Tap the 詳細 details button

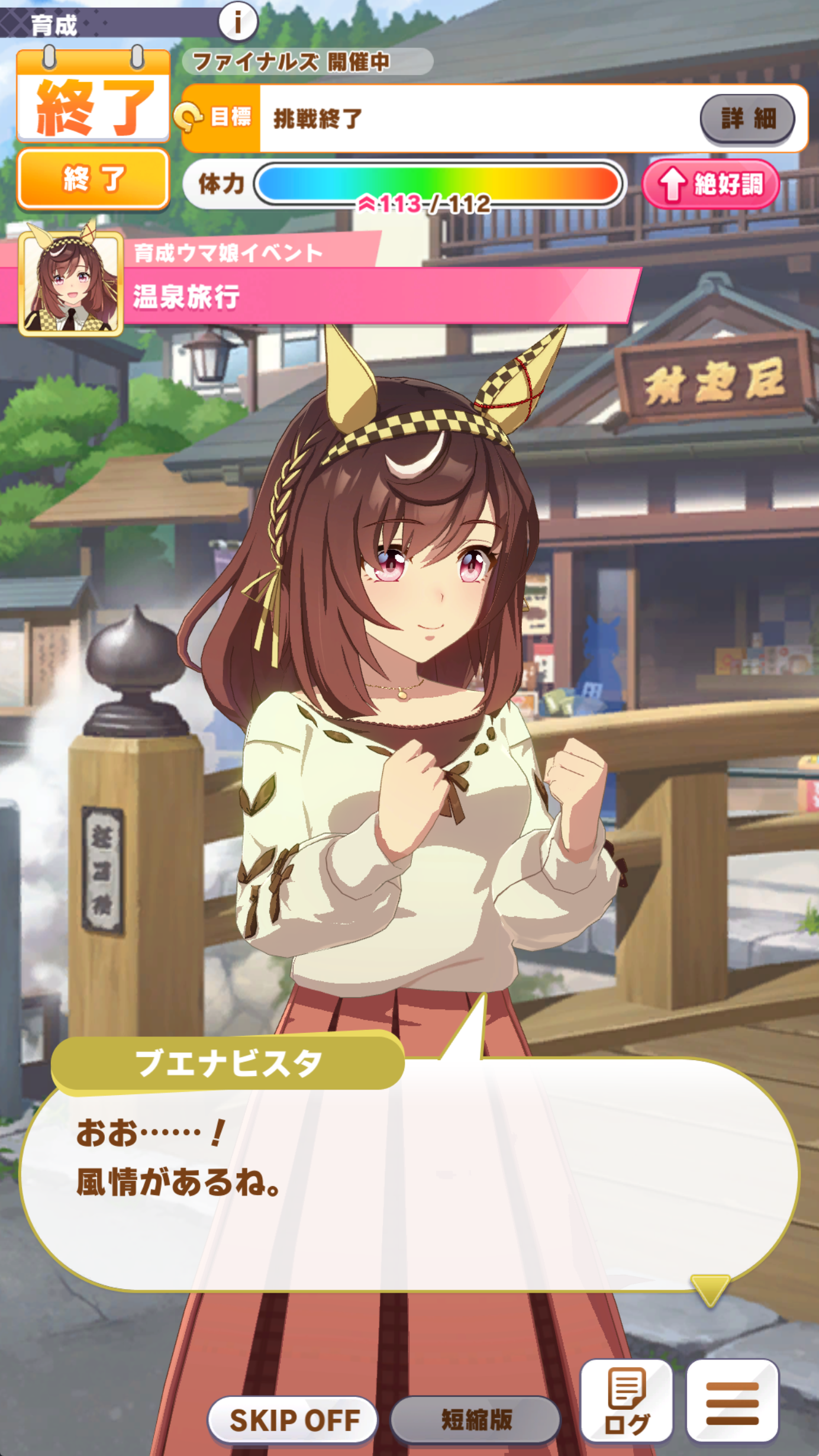coord(747,118)
